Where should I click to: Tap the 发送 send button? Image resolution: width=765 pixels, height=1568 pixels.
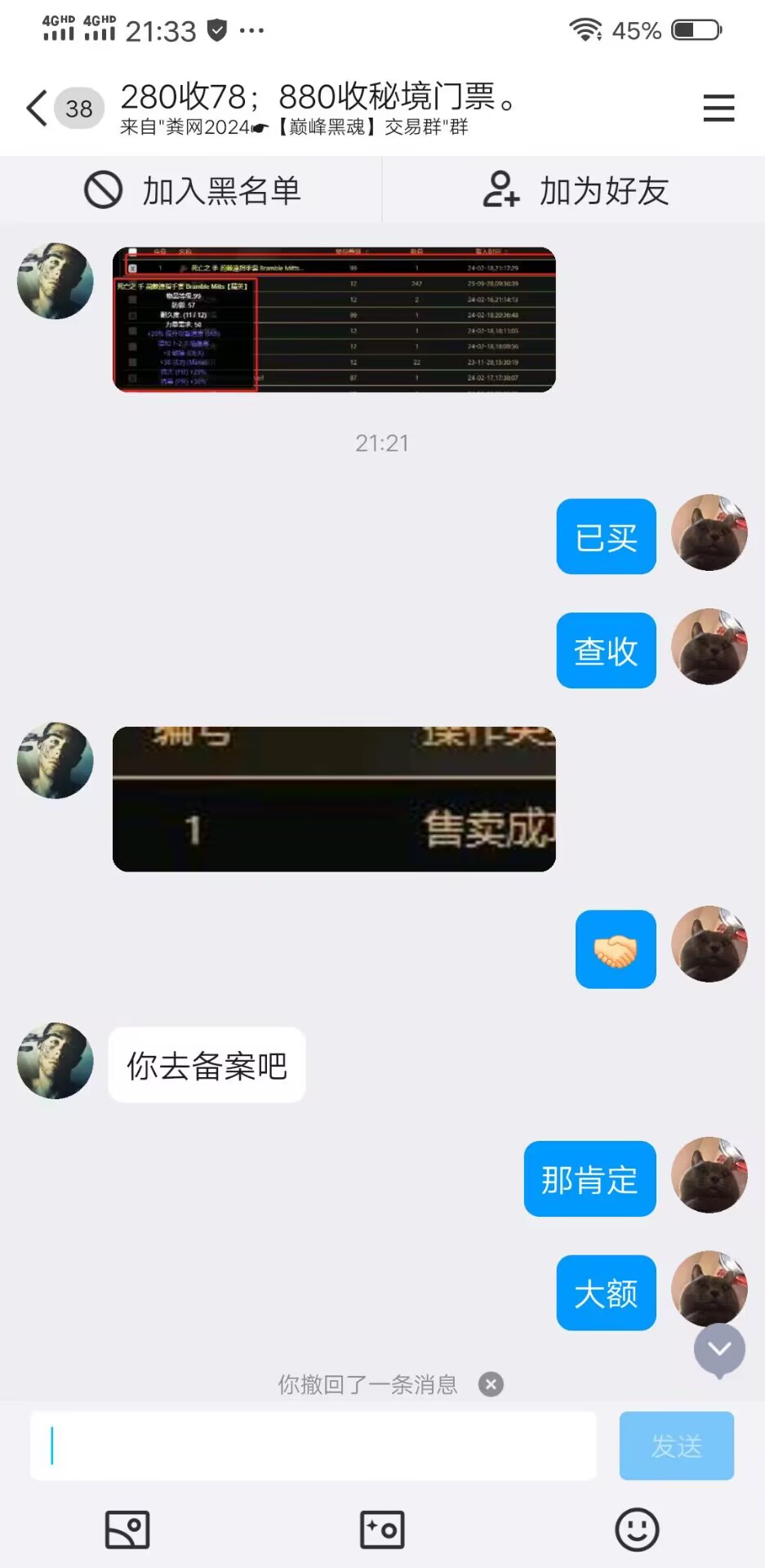(x=676, y=1445)
